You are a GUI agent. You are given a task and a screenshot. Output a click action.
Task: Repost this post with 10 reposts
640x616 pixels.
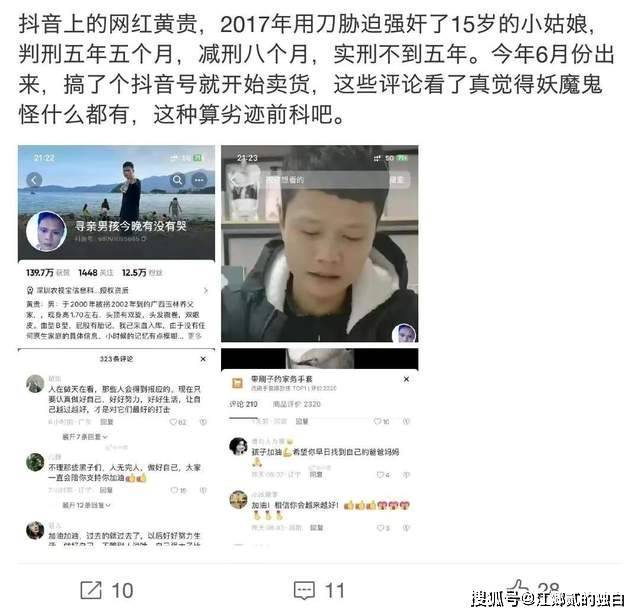(x=92, y=590)
